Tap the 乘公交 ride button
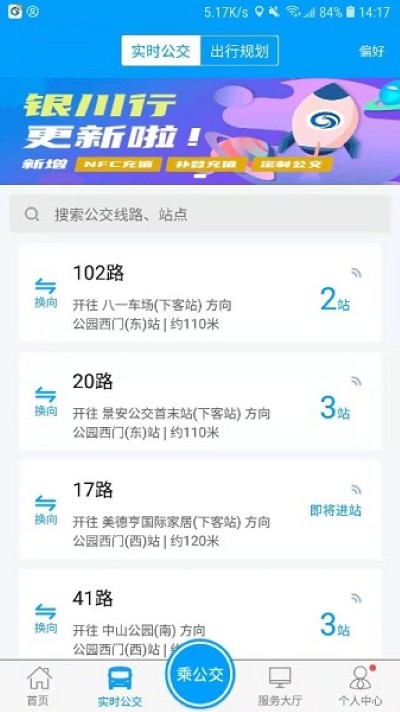The image size is (400, 712). click(200, 675)
